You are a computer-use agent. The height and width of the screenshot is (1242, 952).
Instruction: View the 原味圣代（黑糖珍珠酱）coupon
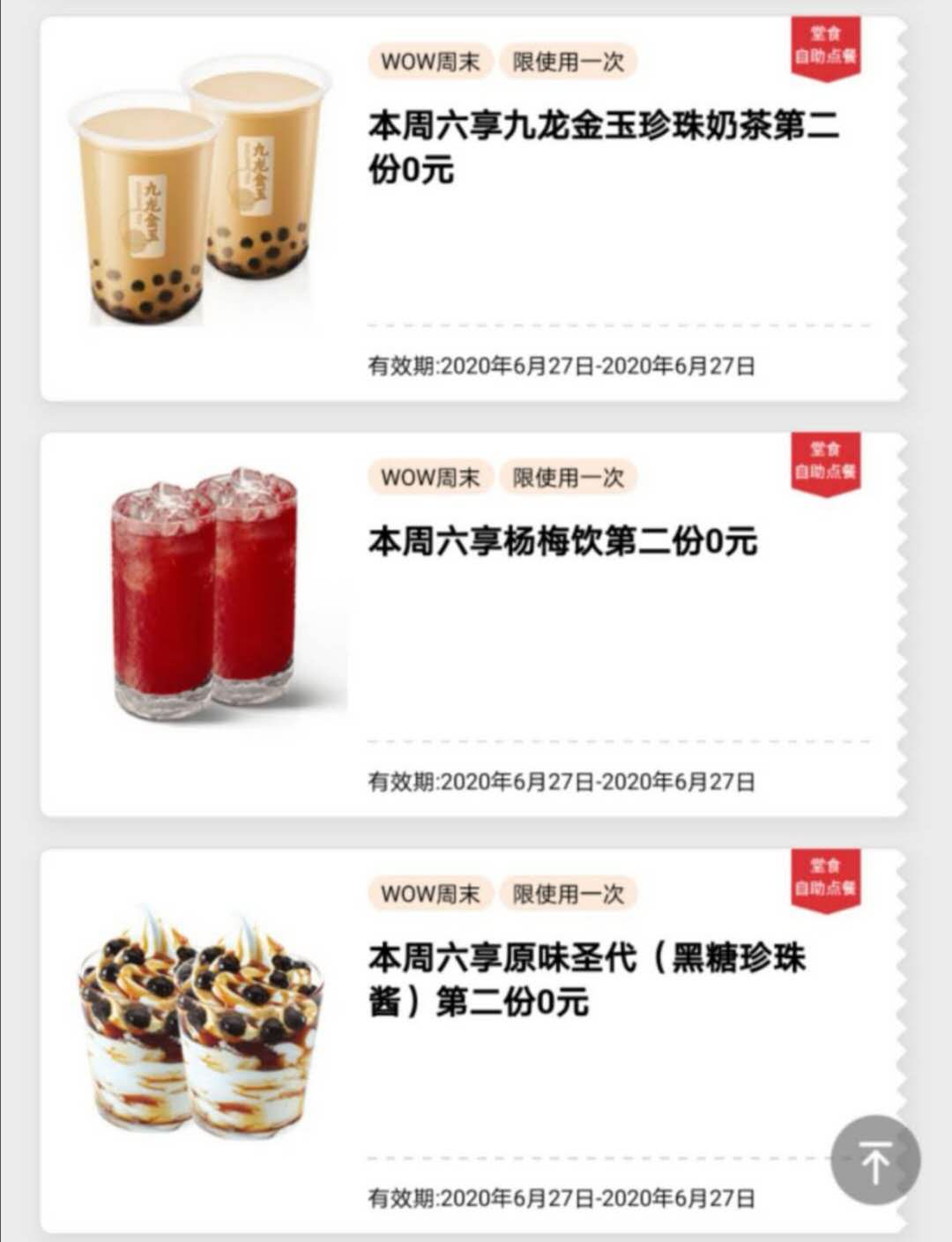(x=587, y=979)
